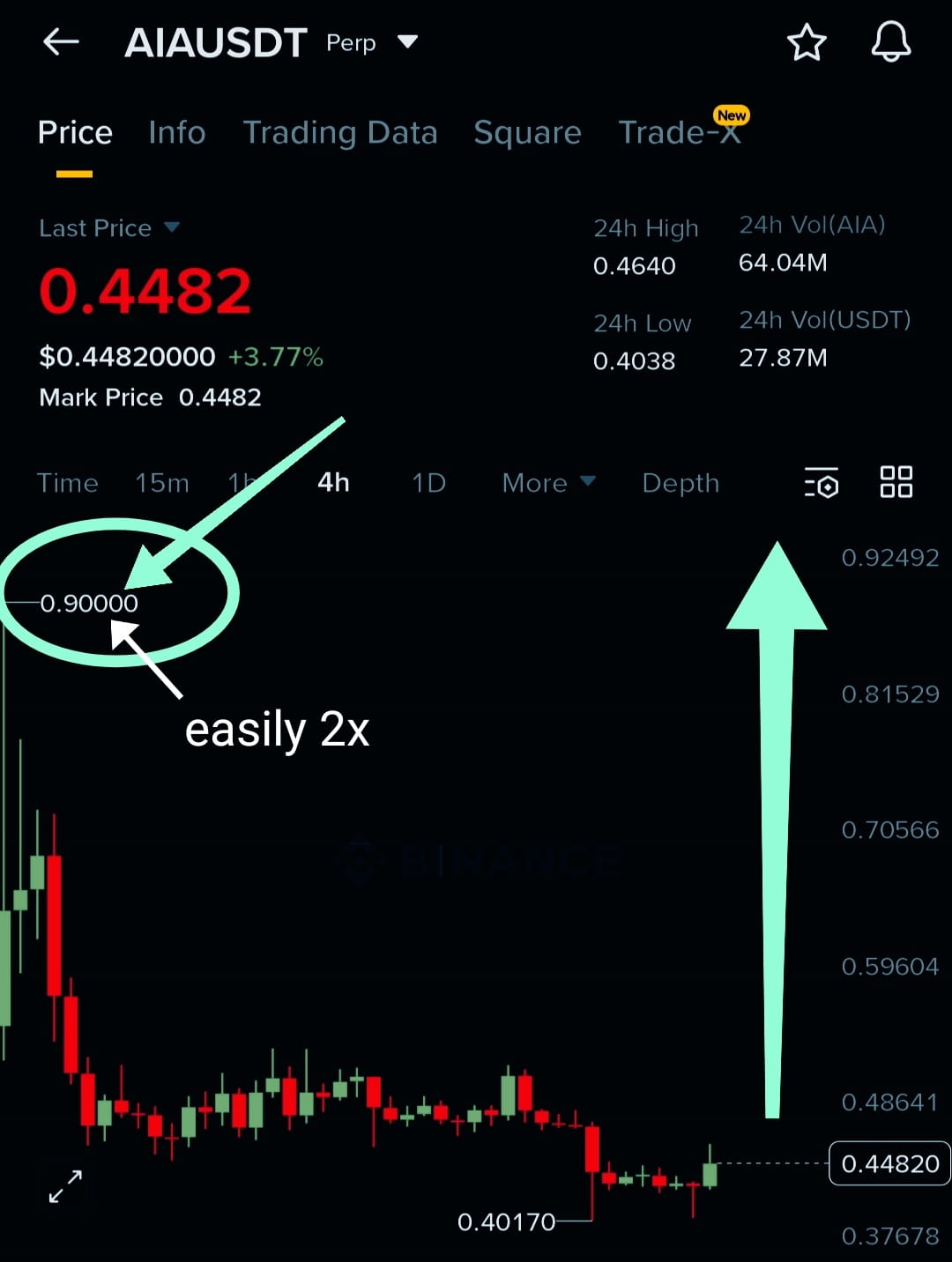Set a price alert with the bell
The height and width of the screenshot is (1262, 952).
click(890, 42)
